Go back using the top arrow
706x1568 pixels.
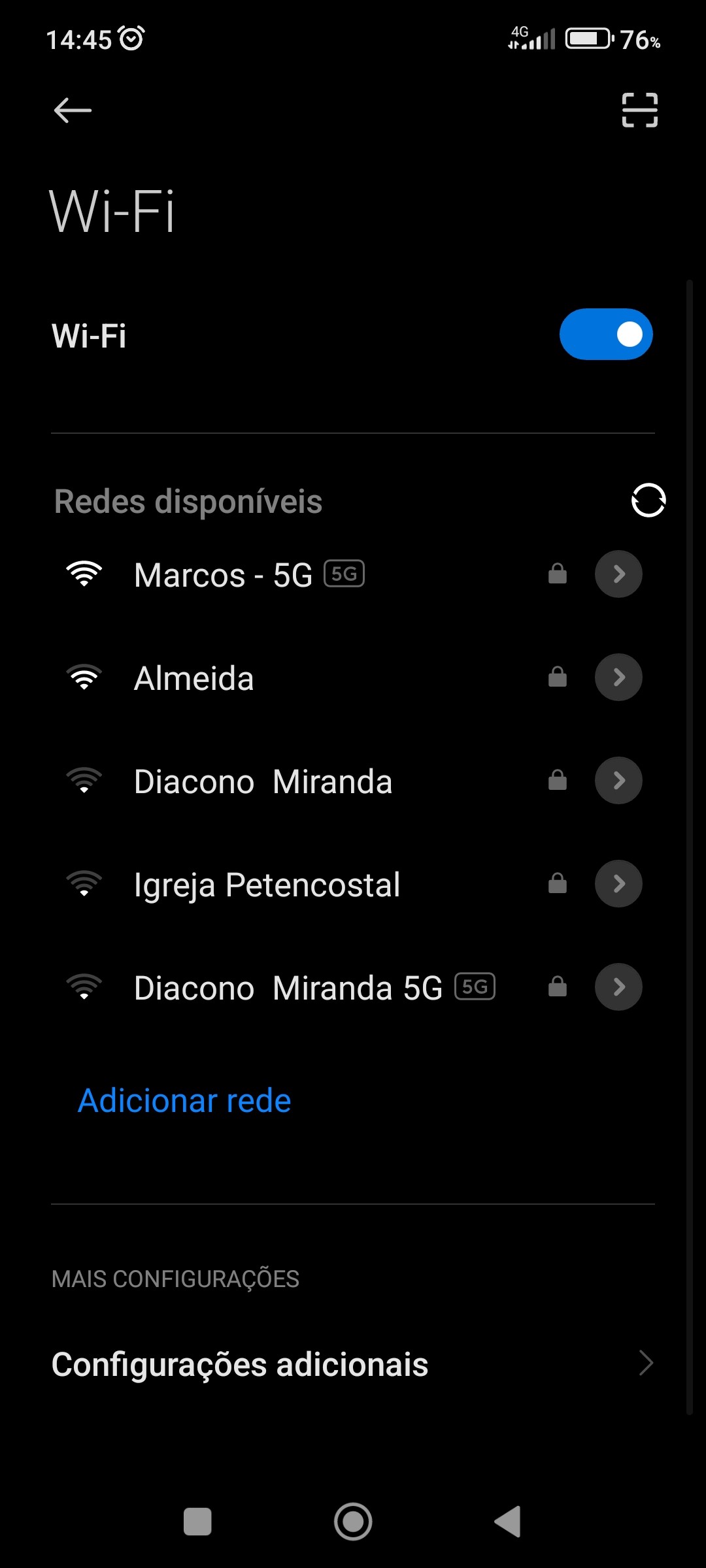pyautogui.click(x=73, y=110)
